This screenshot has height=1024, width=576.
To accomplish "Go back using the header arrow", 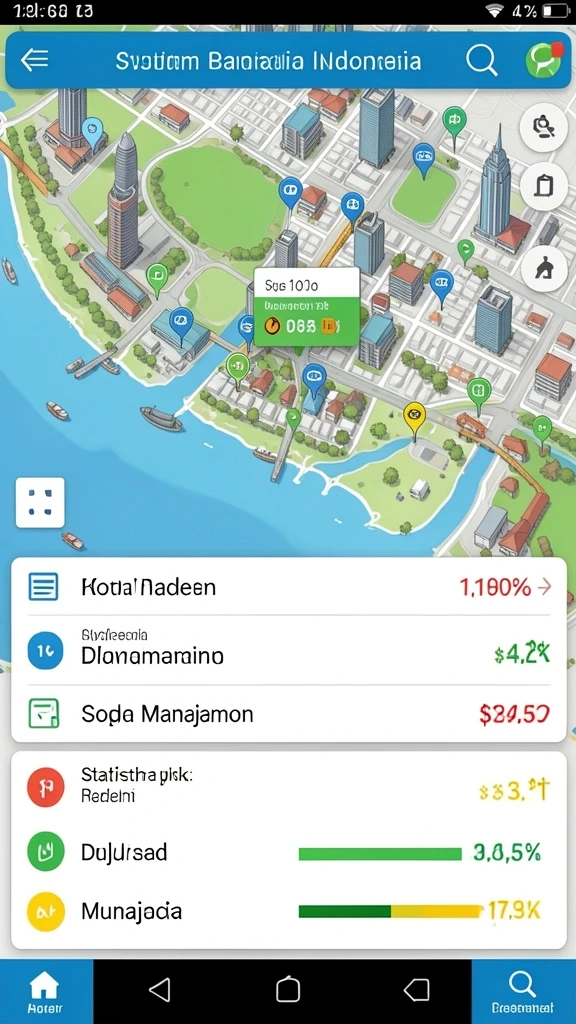I will coord(35,61).
